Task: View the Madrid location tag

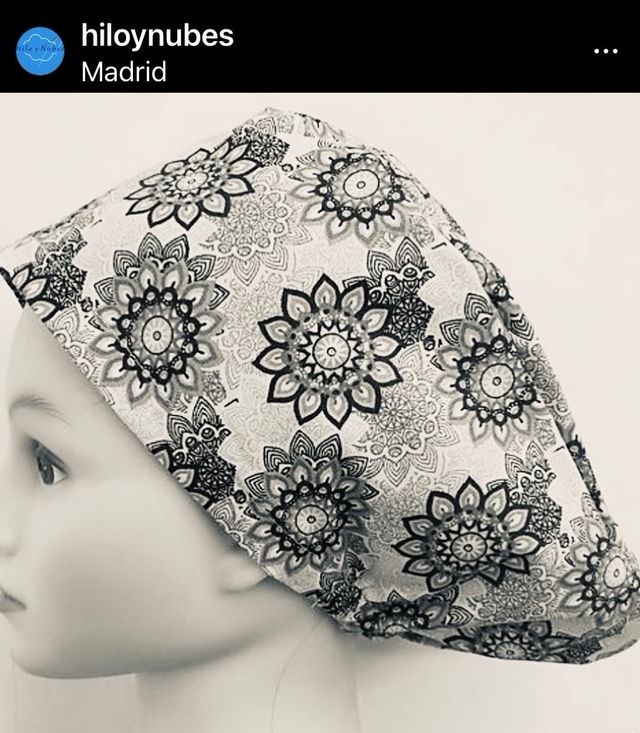Action: (x=123, y=72)
